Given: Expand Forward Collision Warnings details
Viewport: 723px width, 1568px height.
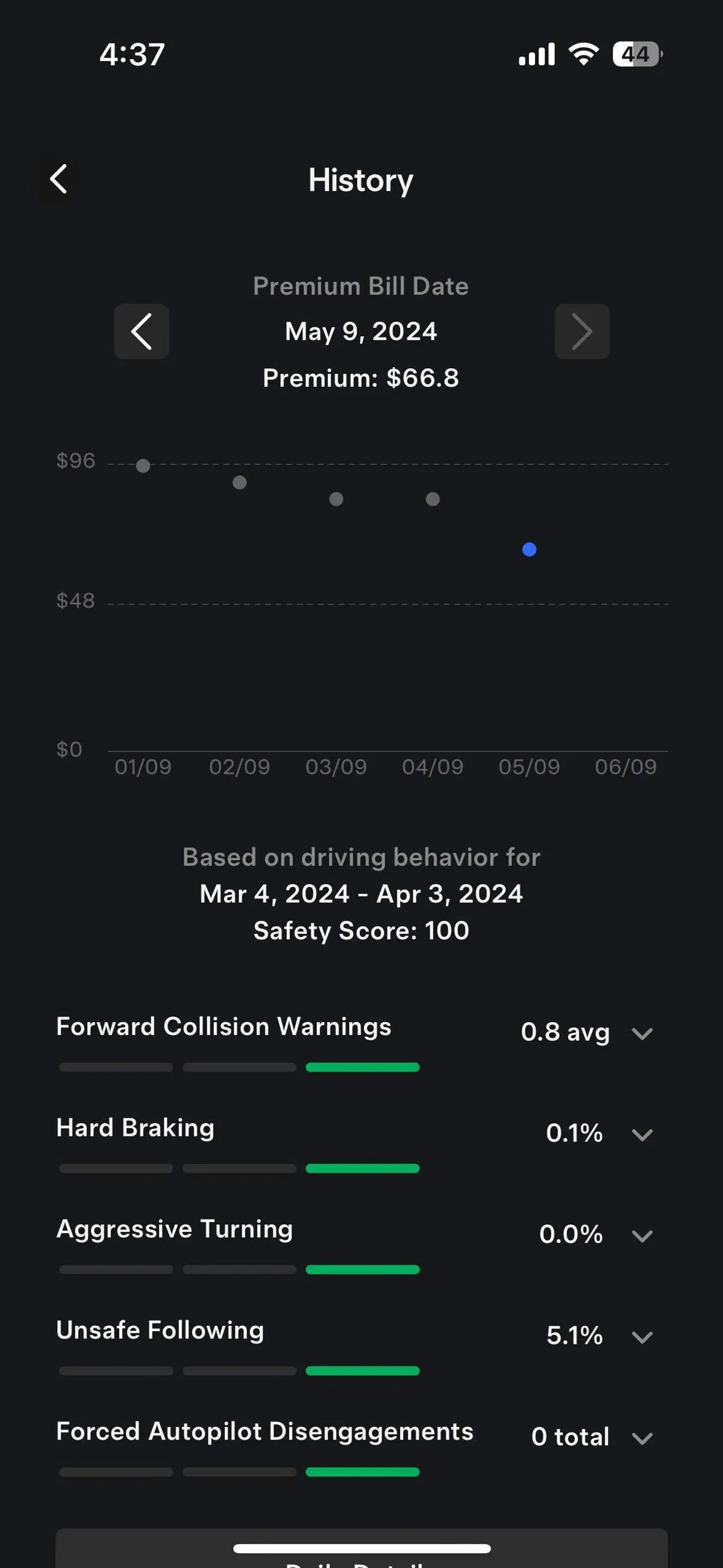Looking at the screenshot, I should pyautogui.click(x=642, y=1033).
